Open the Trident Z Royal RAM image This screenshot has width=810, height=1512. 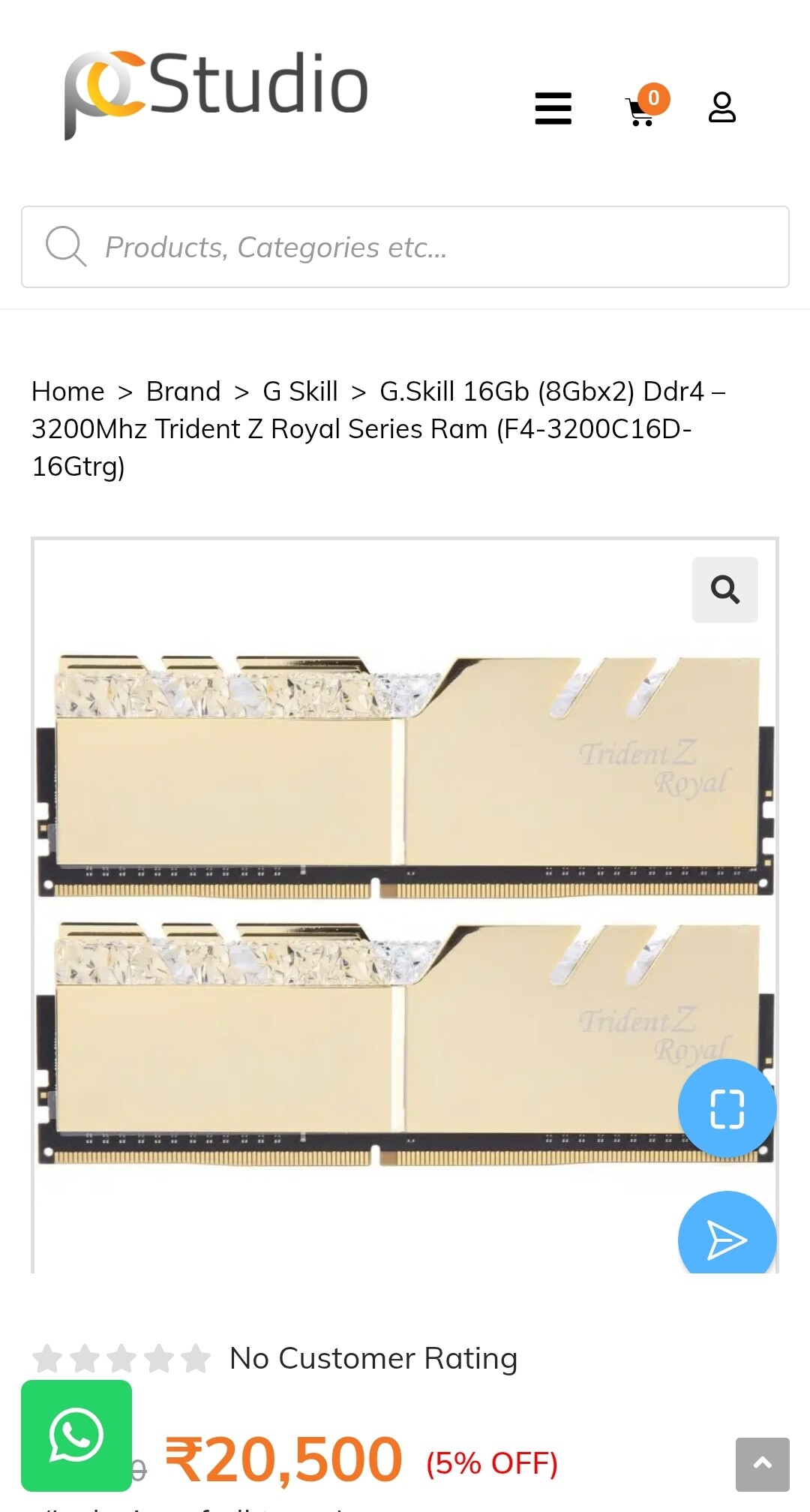(360, 900)
